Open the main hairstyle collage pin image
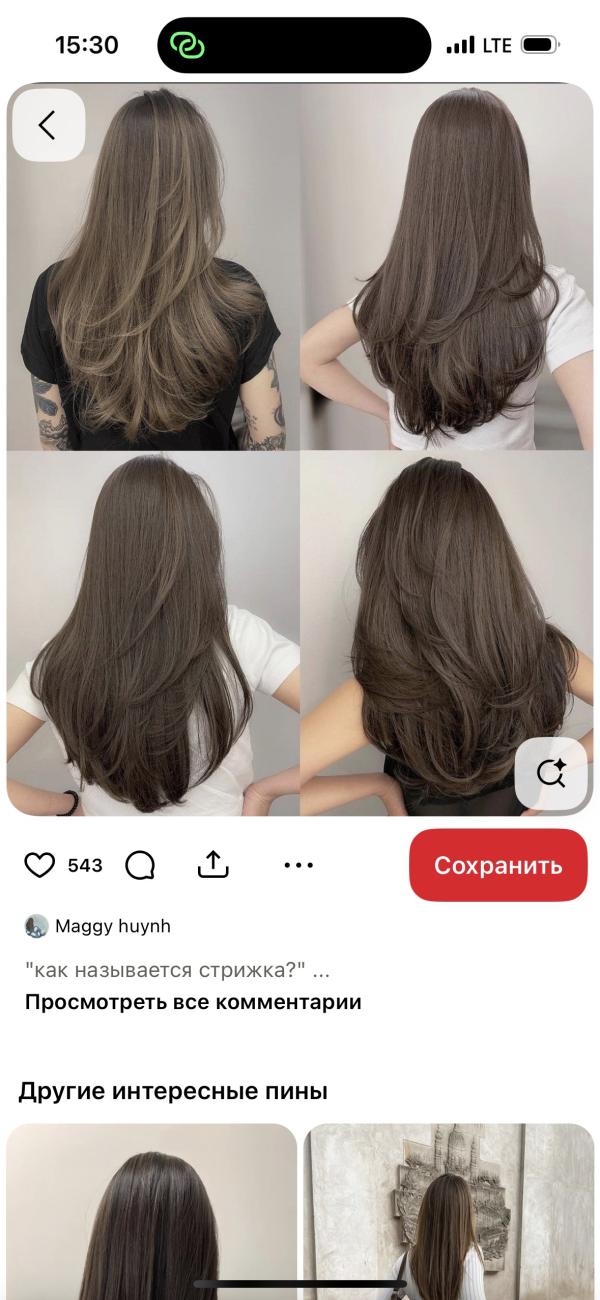600x1300 pixels. [x=300, y=450]
